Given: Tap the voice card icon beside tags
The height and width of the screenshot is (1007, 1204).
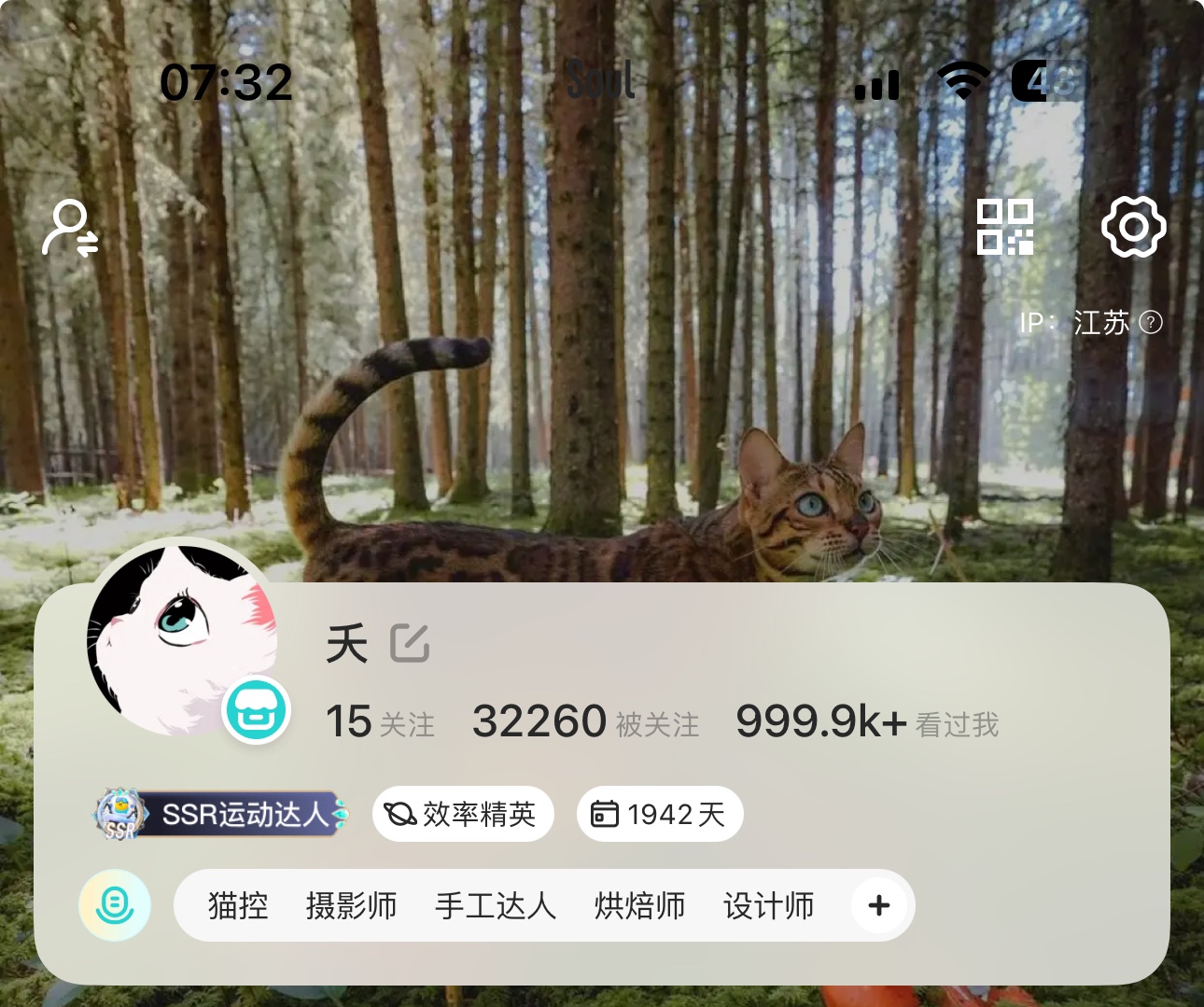Looking at the screenshot, I should coord(115,904).
